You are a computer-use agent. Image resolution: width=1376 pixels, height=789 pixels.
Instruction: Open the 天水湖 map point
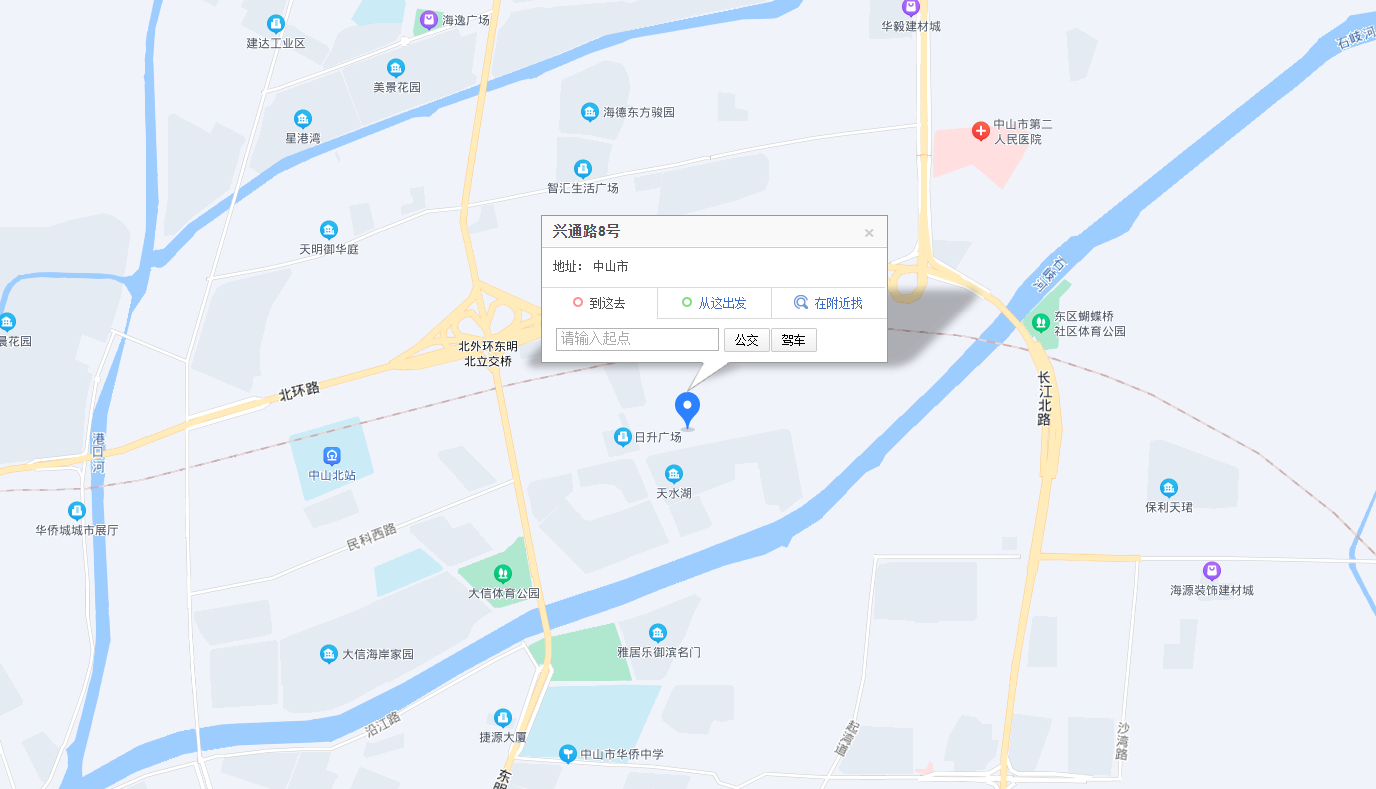[674, 474]
